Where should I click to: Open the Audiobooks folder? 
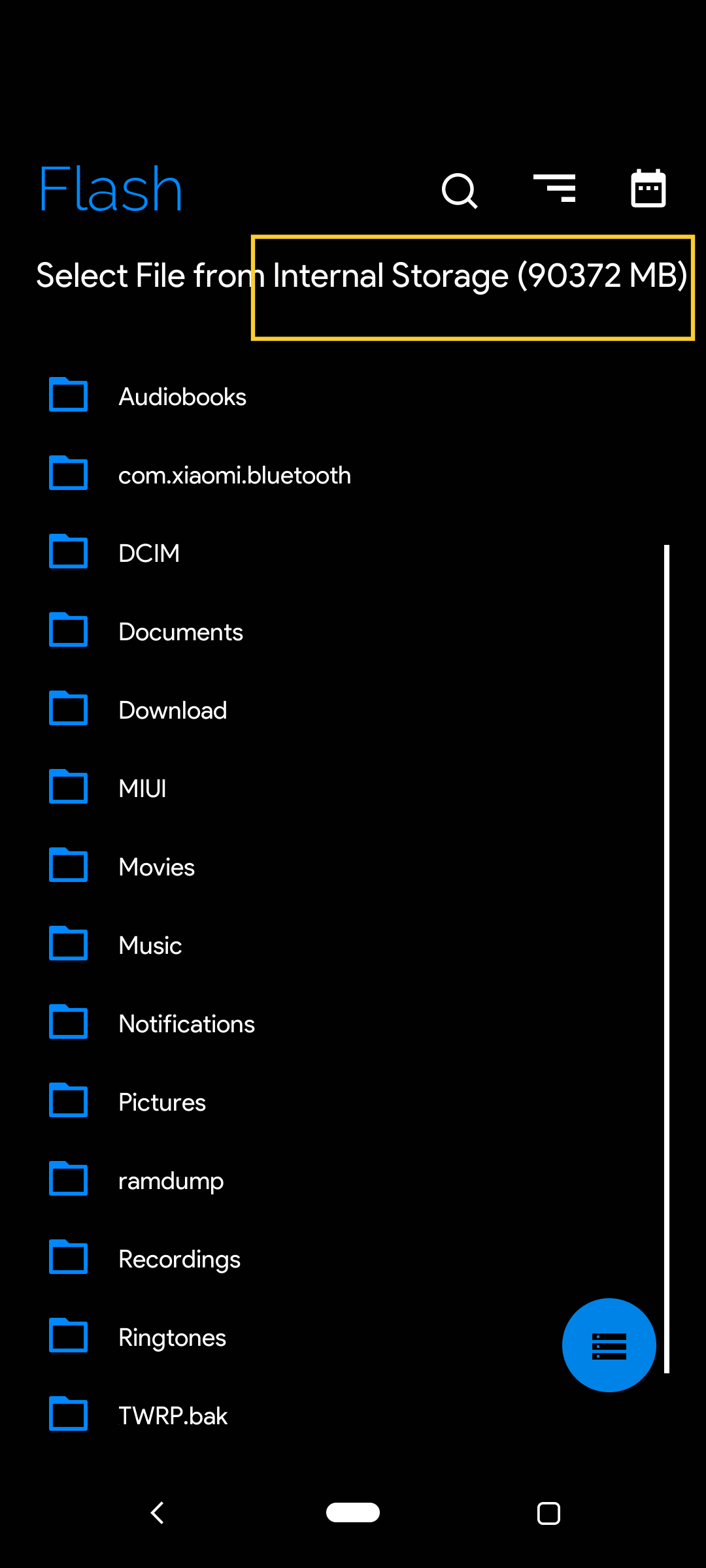(353, 397)
